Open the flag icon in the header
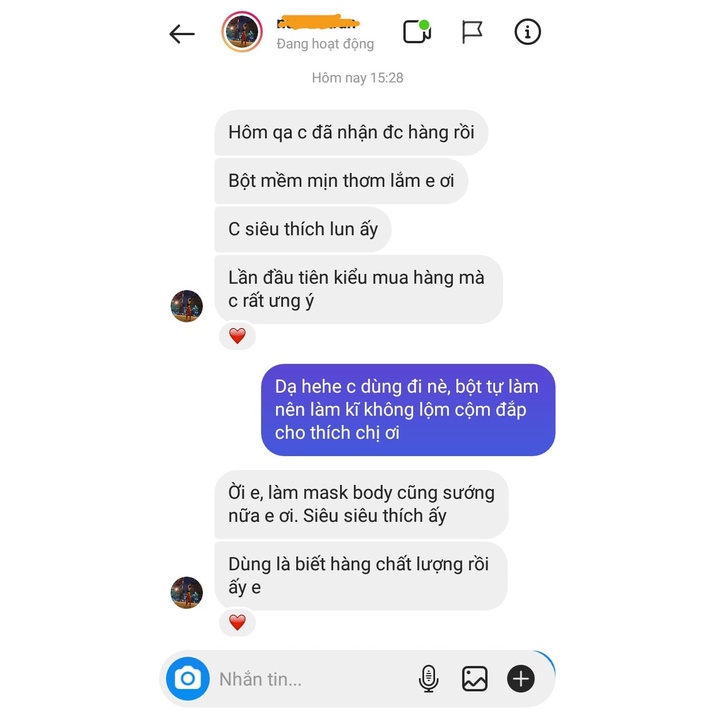Screen dimensions: 715x715 pyautogui.click(x=472, y=32)
